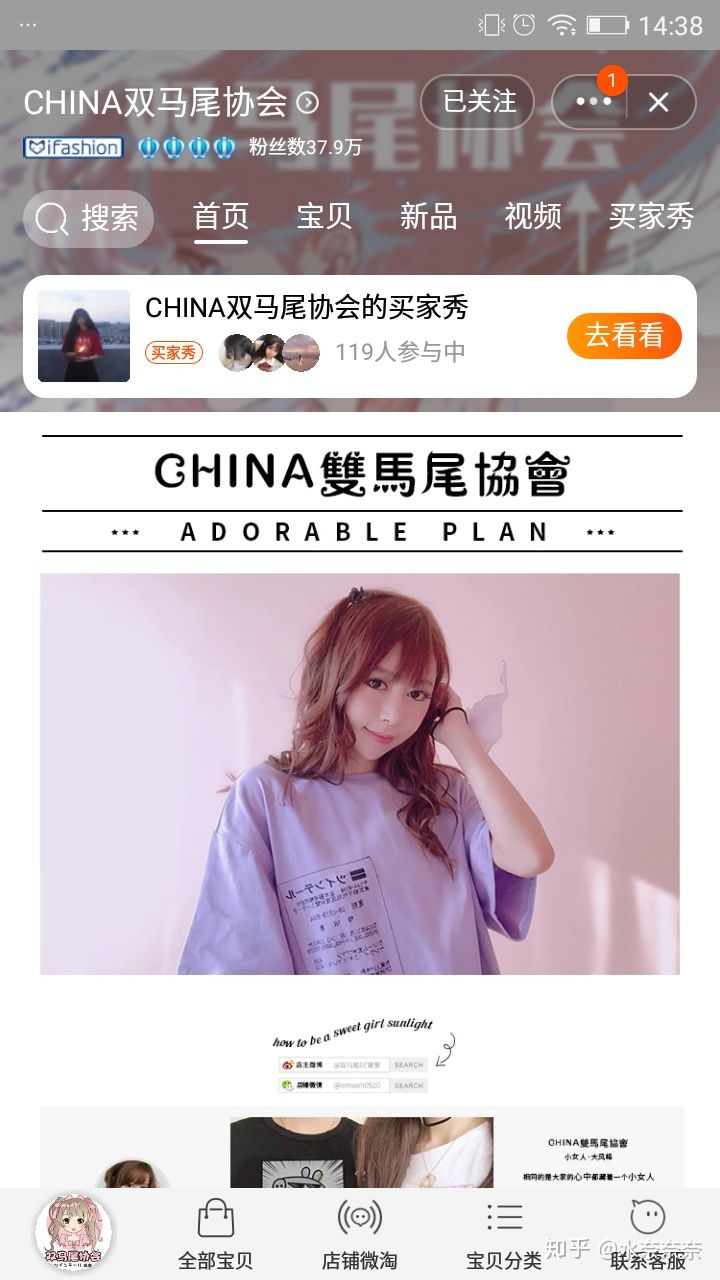
Task: Close the shop page
Action: click(x=658, y=102)
